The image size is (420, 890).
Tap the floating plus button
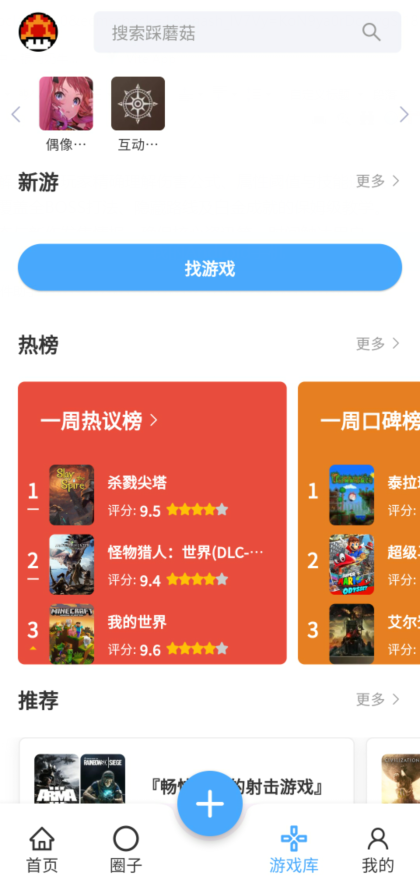point(210,804)
